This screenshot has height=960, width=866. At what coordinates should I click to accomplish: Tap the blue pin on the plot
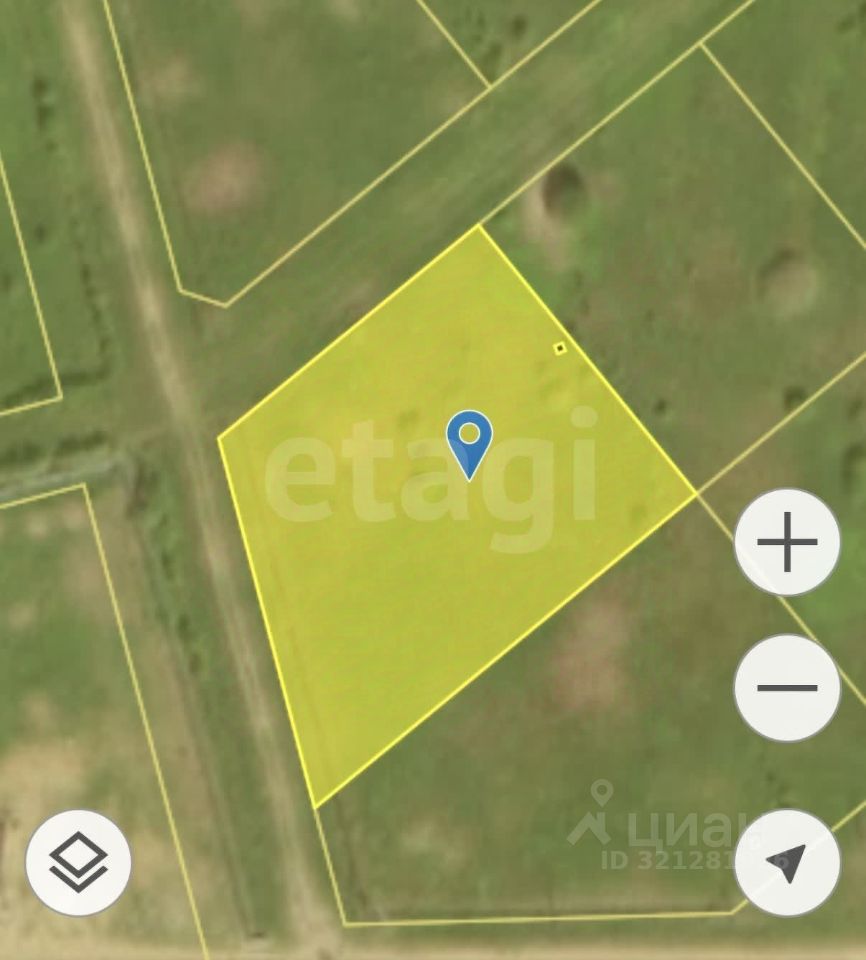point(469,441)
